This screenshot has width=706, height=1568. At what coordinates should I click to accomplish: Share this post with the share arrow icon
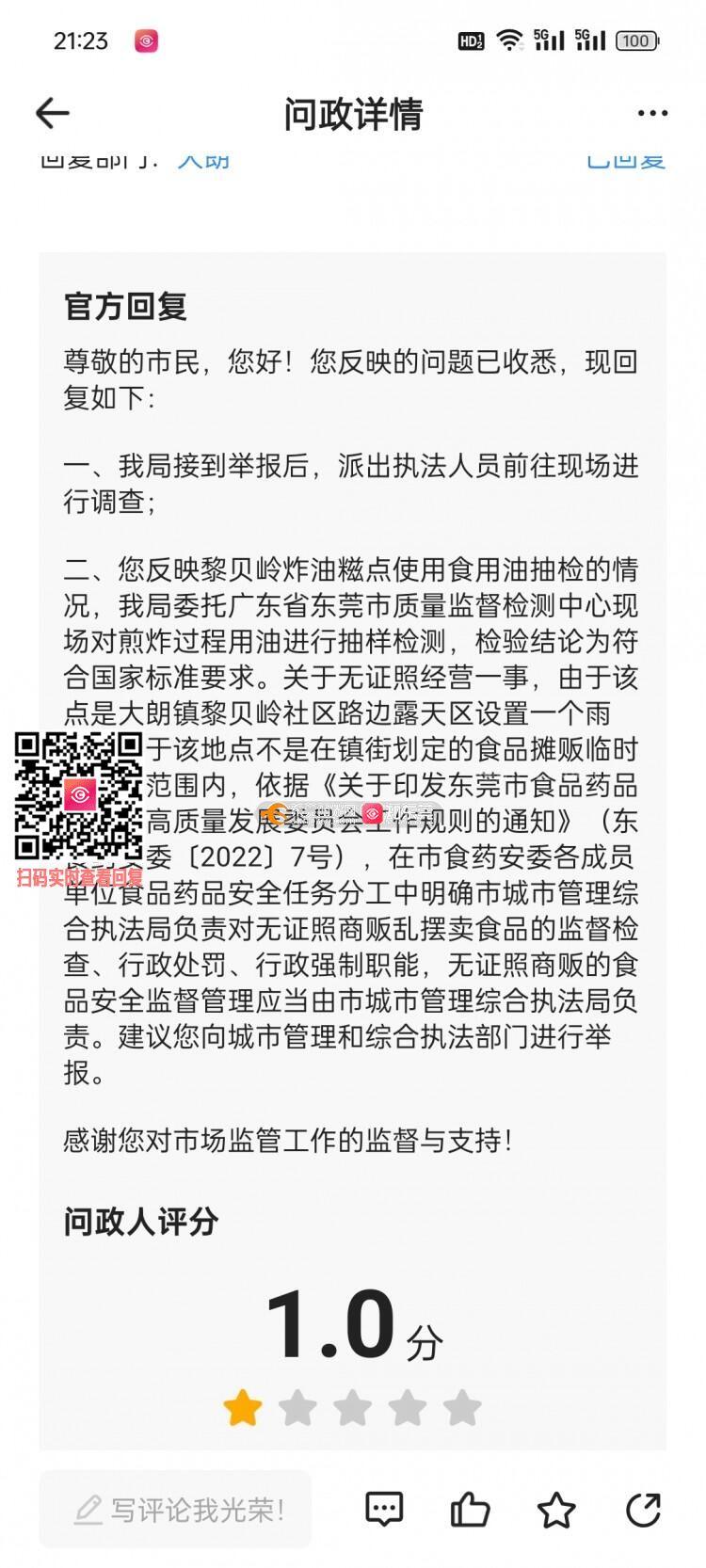click(x=644, y=1510)
